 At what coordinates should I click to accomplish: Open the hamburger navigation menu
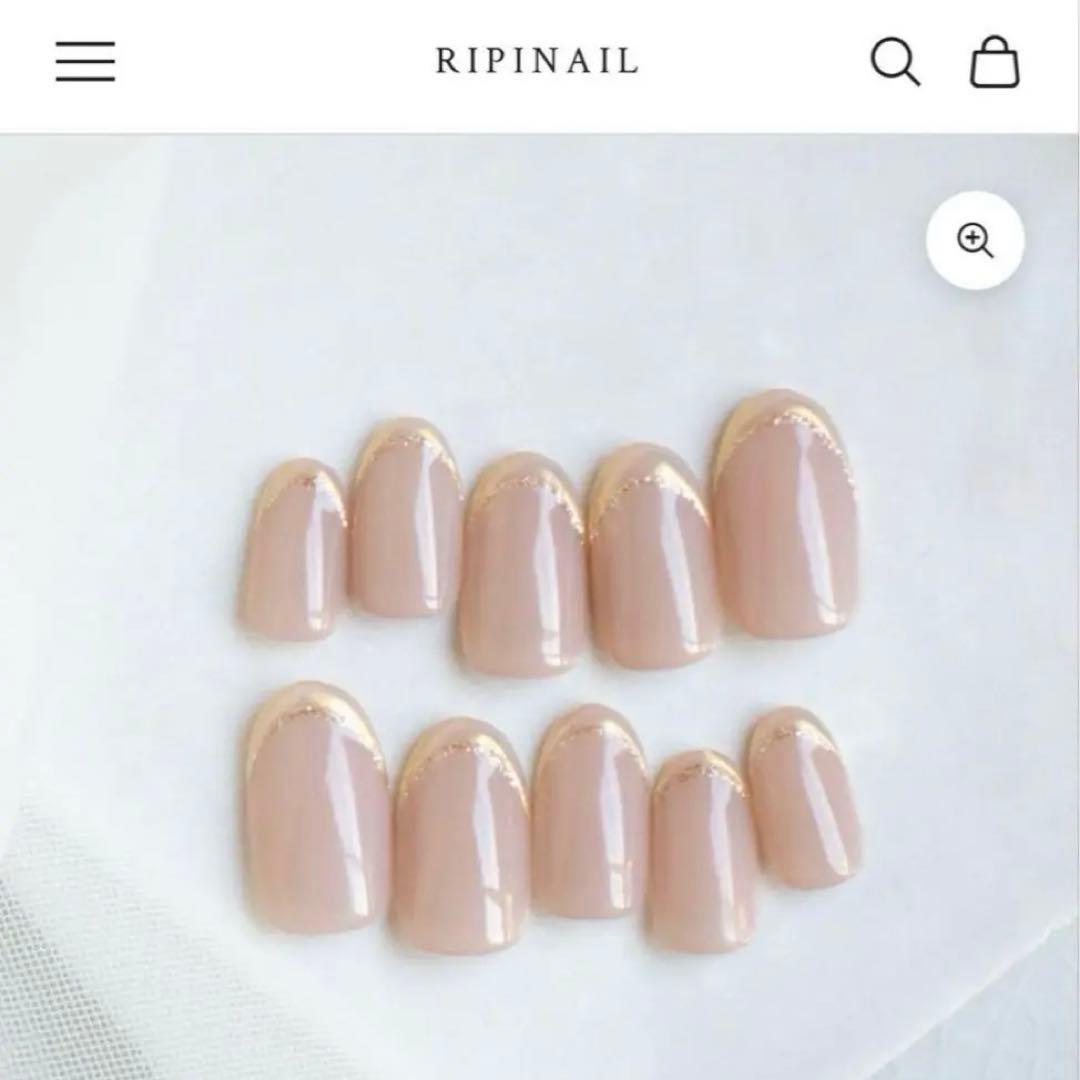85,62
